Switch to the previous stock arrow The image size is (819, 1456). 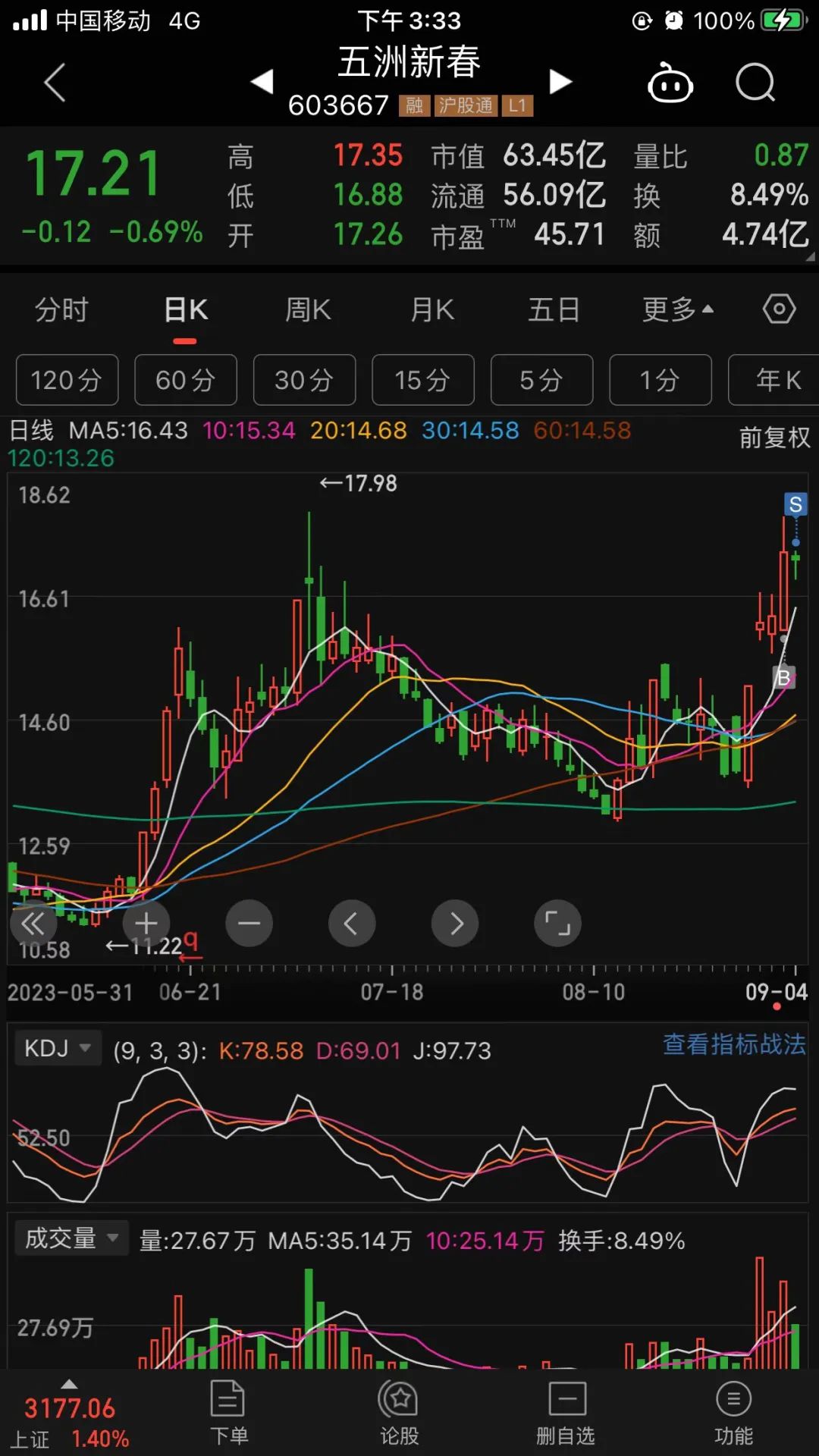262,81
